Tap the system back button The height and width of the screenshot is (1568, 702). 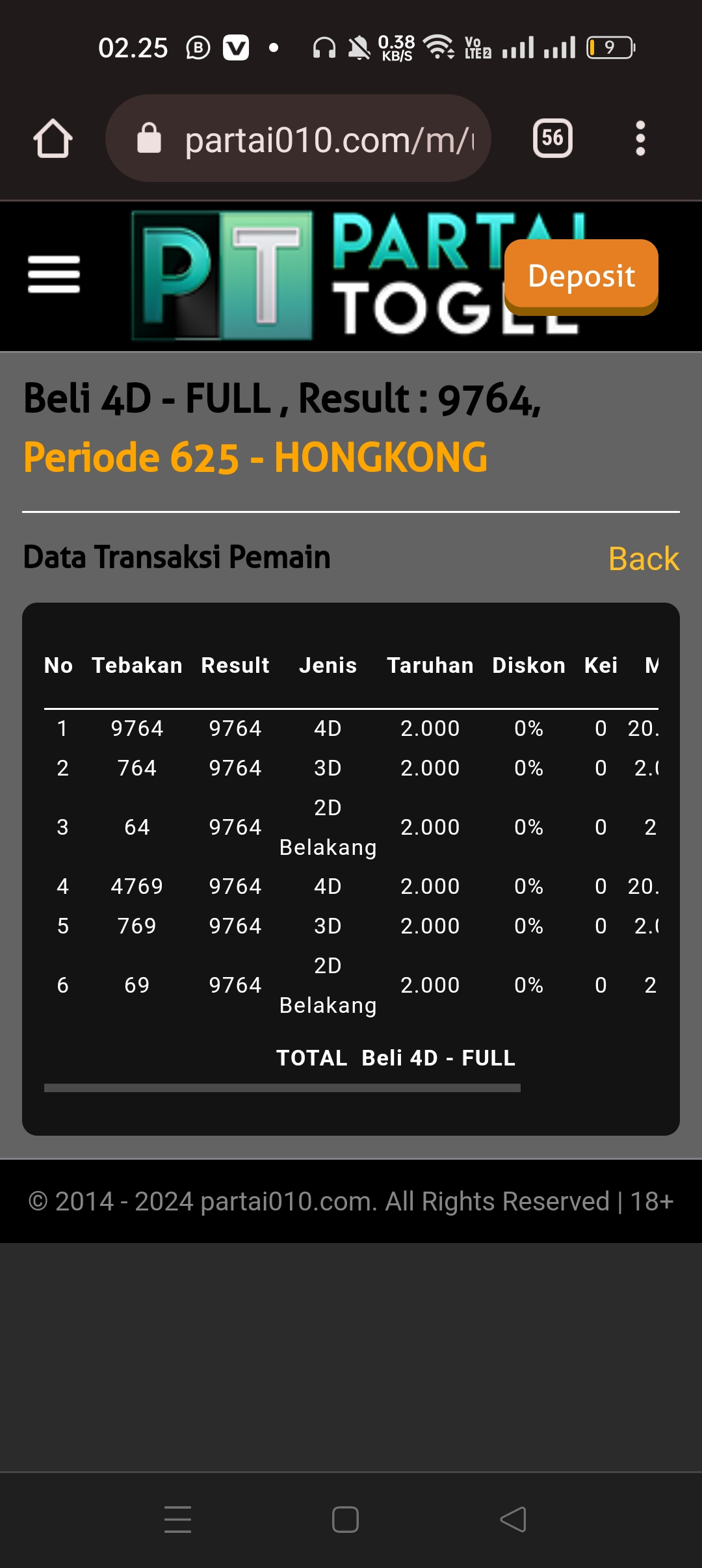513,1519
